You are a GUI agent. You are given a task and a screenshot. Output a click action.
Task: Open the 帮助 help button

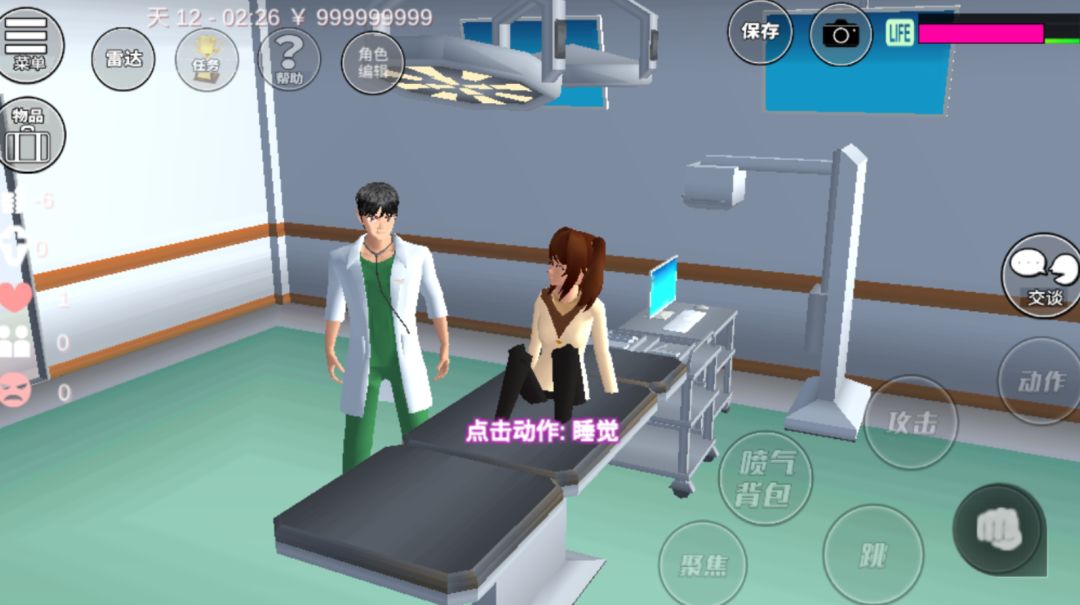[x=289, y=61]
